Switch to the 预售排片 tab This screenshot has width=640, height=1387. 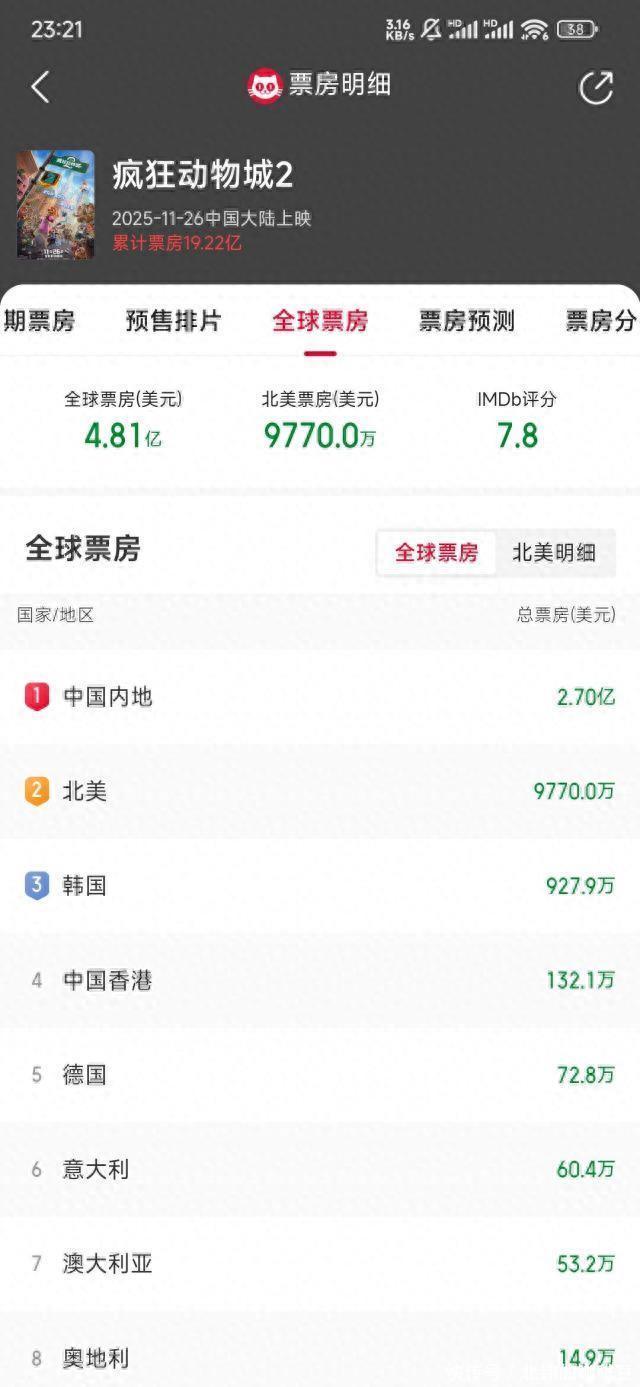click(173, 321)
